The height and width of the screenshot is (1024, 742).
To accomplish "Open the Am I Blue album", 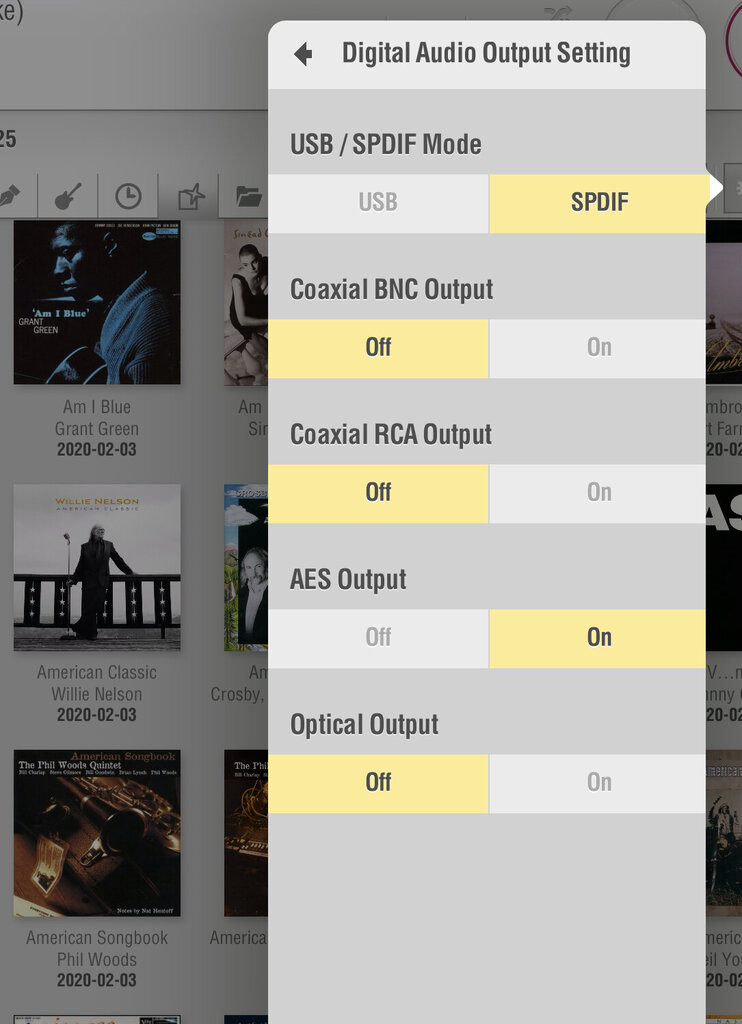I will point(97,303).
